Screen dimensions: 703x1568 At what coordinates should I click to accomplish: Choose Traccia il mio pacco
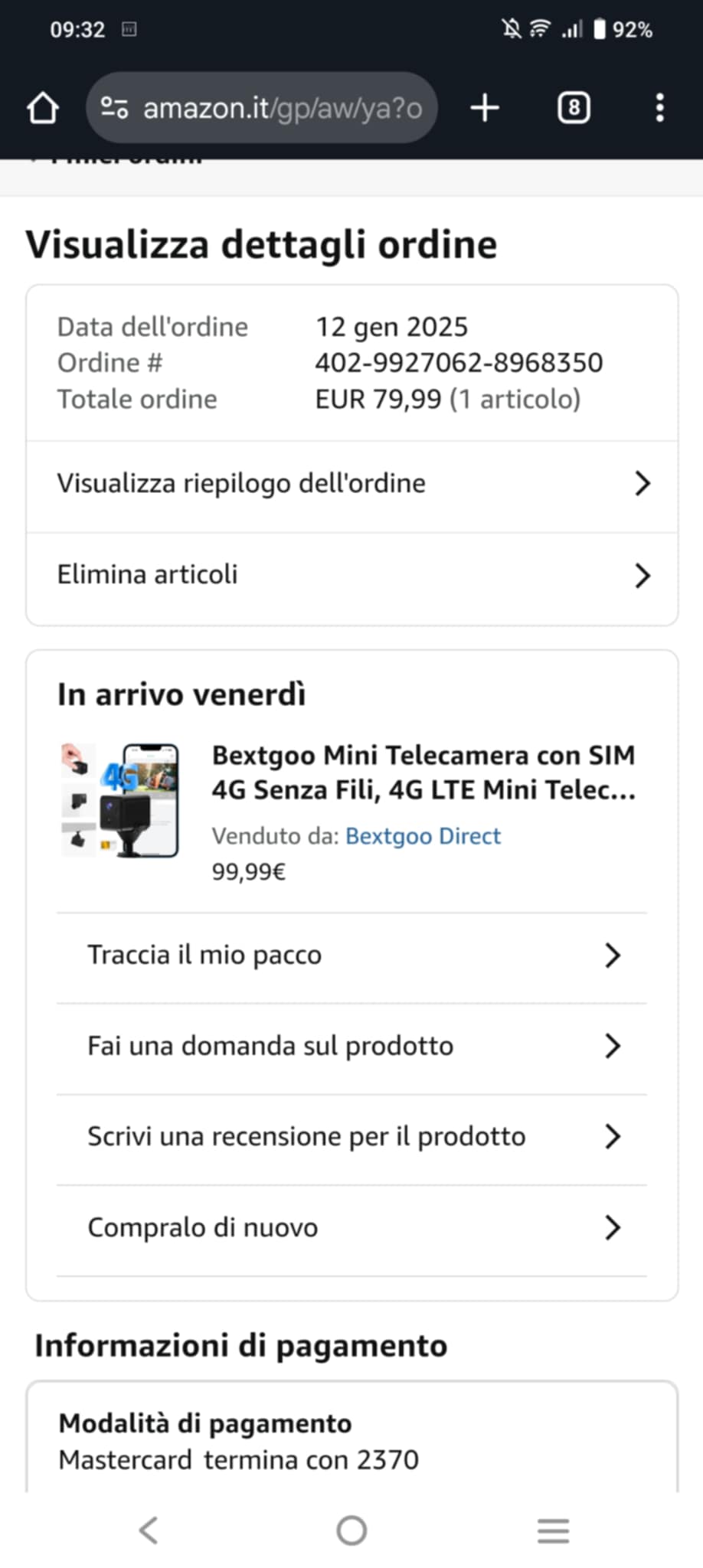click(x=352, y=955)
